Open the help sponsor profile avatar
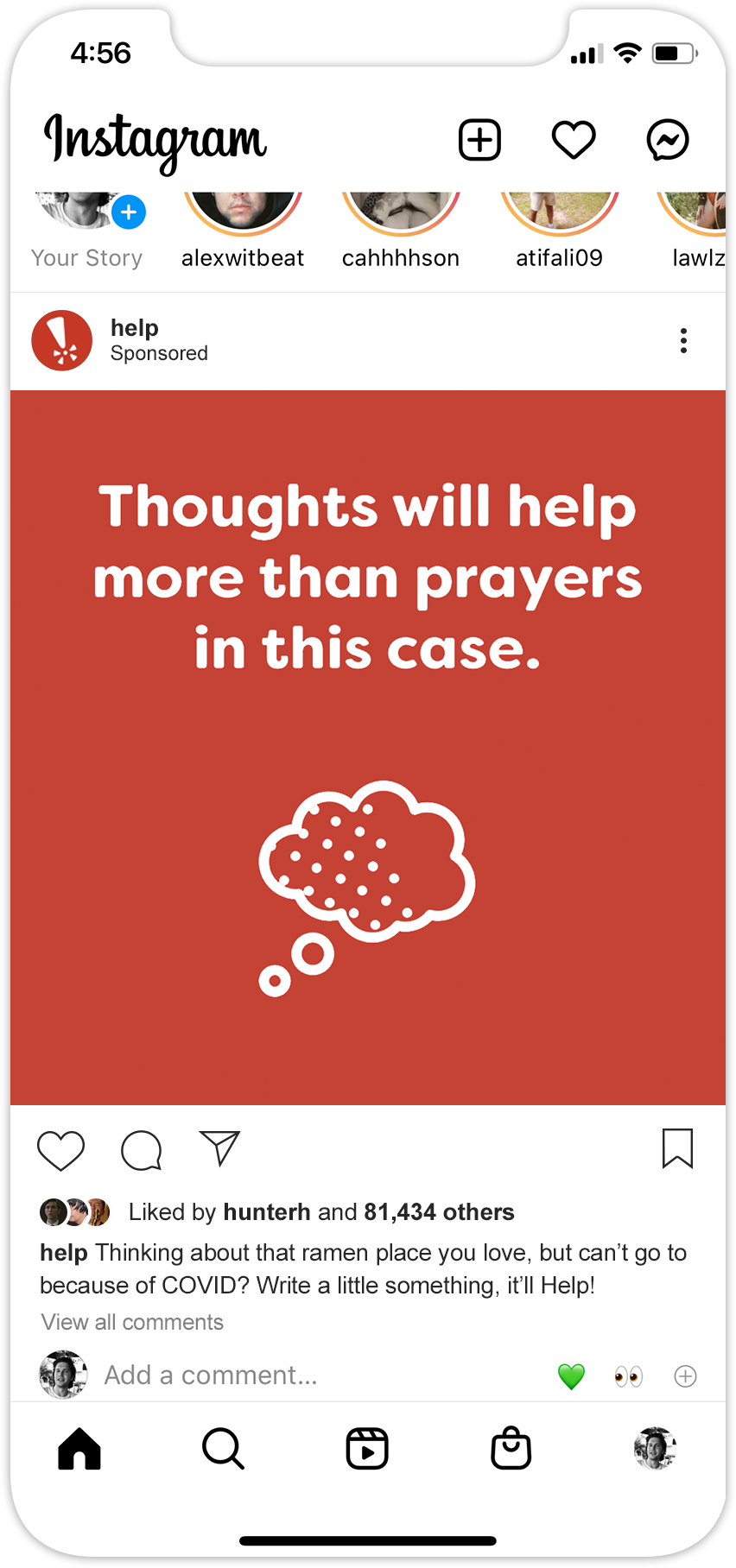The image size is (736, 1568). 61,340
